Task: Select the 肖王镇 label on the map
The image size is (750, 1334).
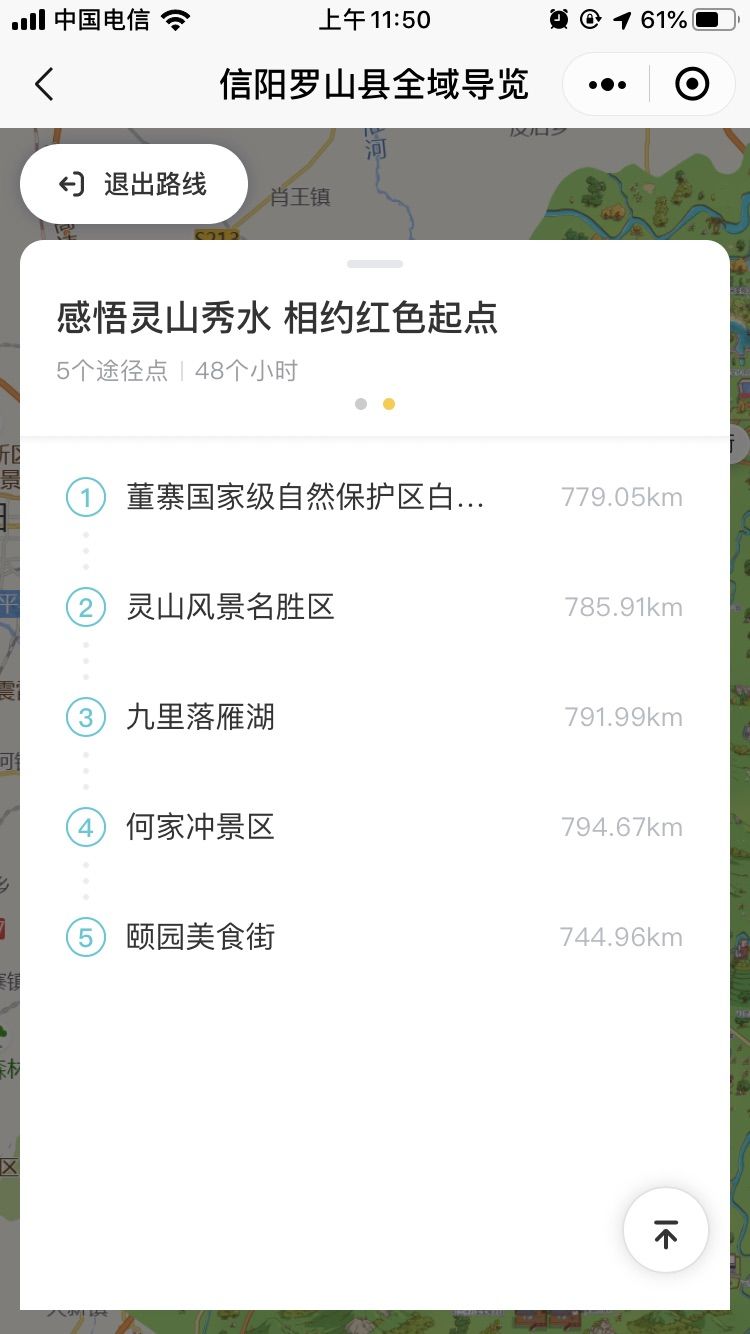Action: (x=302, y=197)
